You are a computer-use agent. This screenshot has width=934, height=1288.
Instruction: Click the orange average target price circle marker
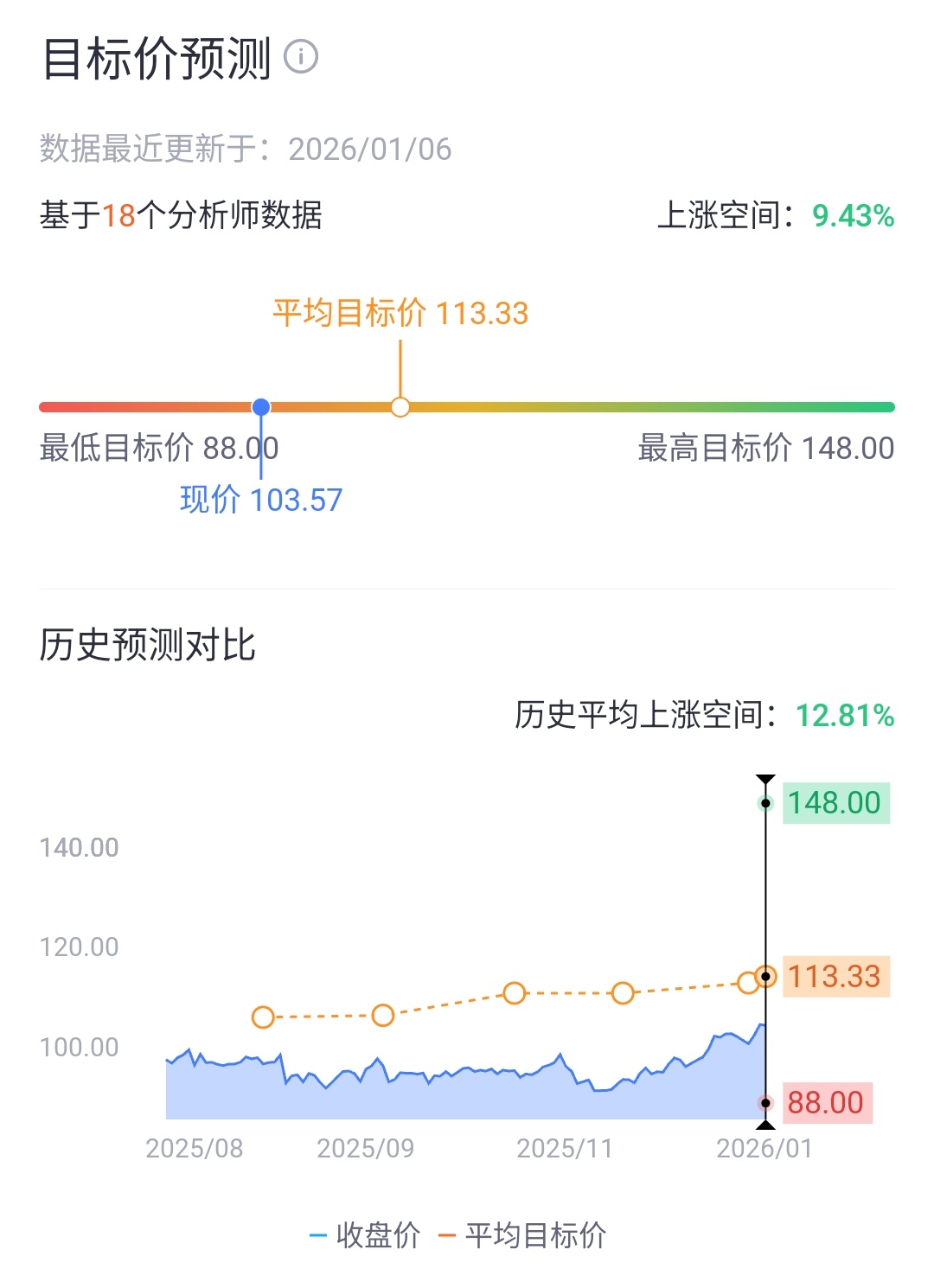tap(400, 405)
